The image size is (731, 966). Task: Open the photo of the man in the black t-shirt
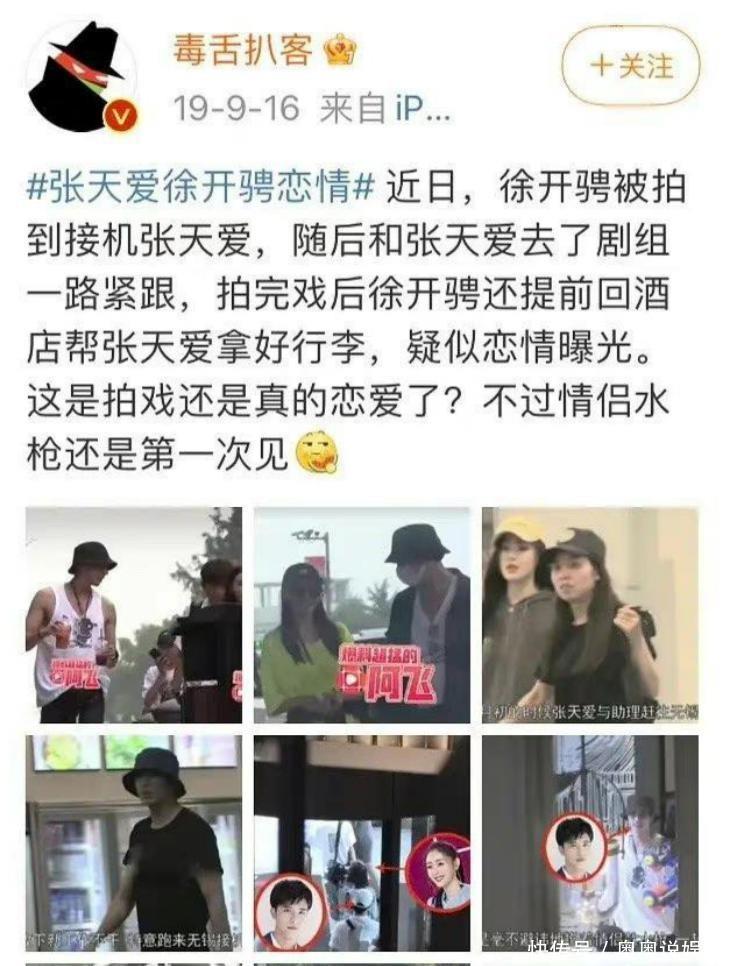(133, 842)
